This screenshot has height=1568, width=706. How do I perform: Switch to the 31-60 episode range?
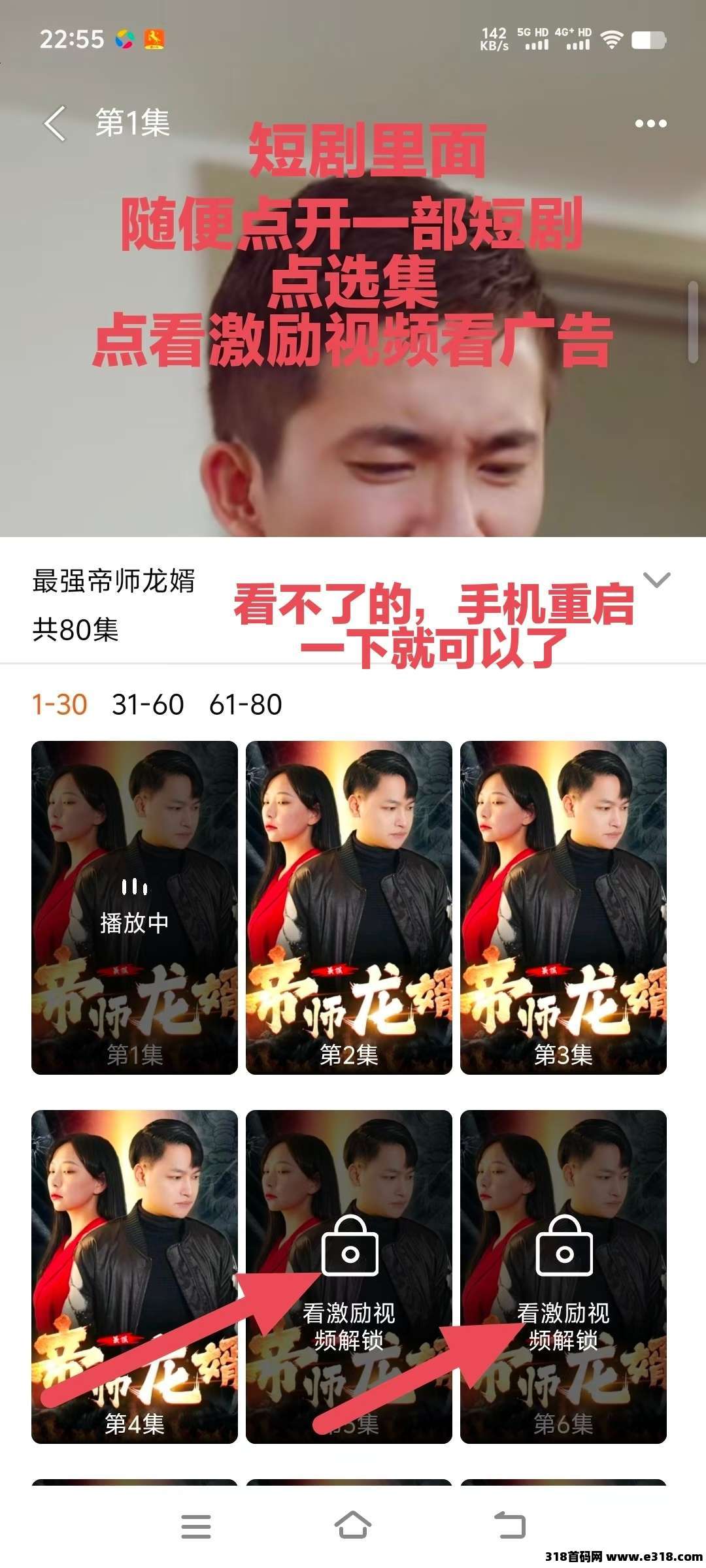coord(148,704)
